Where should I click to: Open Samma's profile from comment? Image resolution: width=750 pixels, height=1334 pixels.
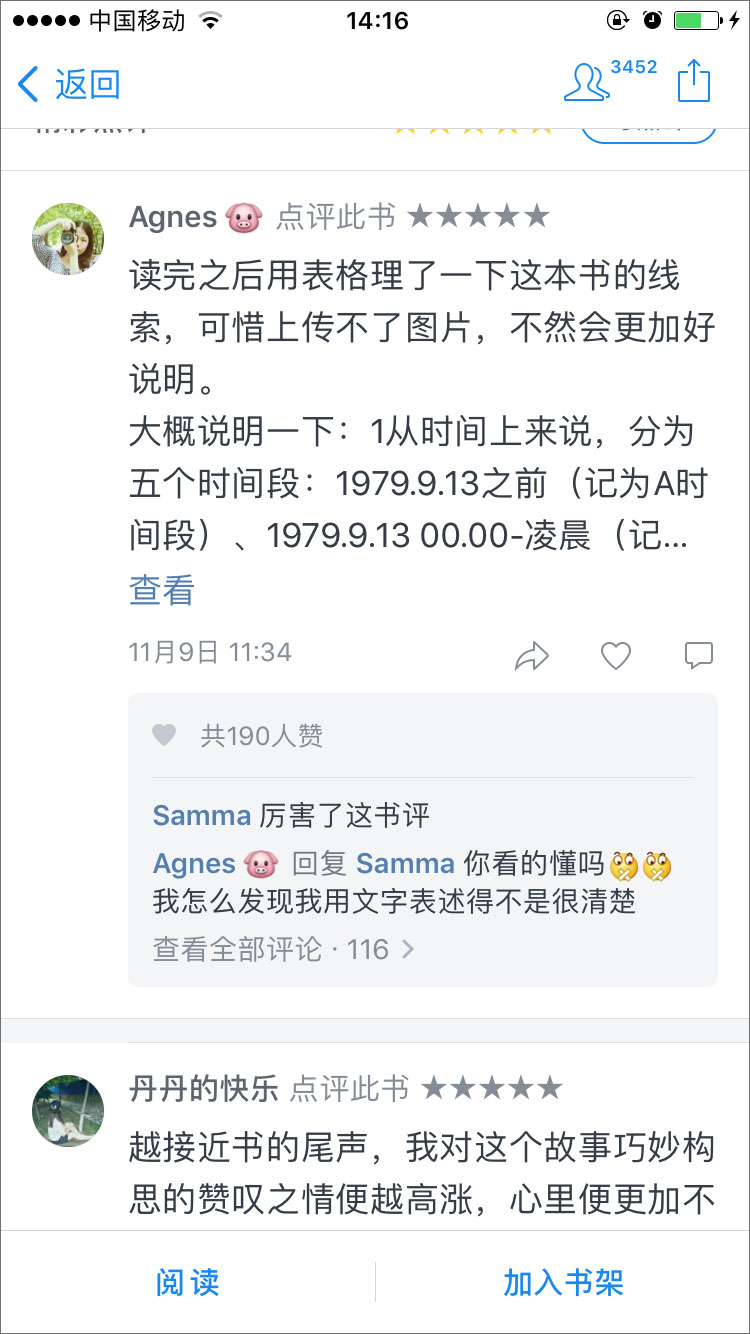click(201, 815)
